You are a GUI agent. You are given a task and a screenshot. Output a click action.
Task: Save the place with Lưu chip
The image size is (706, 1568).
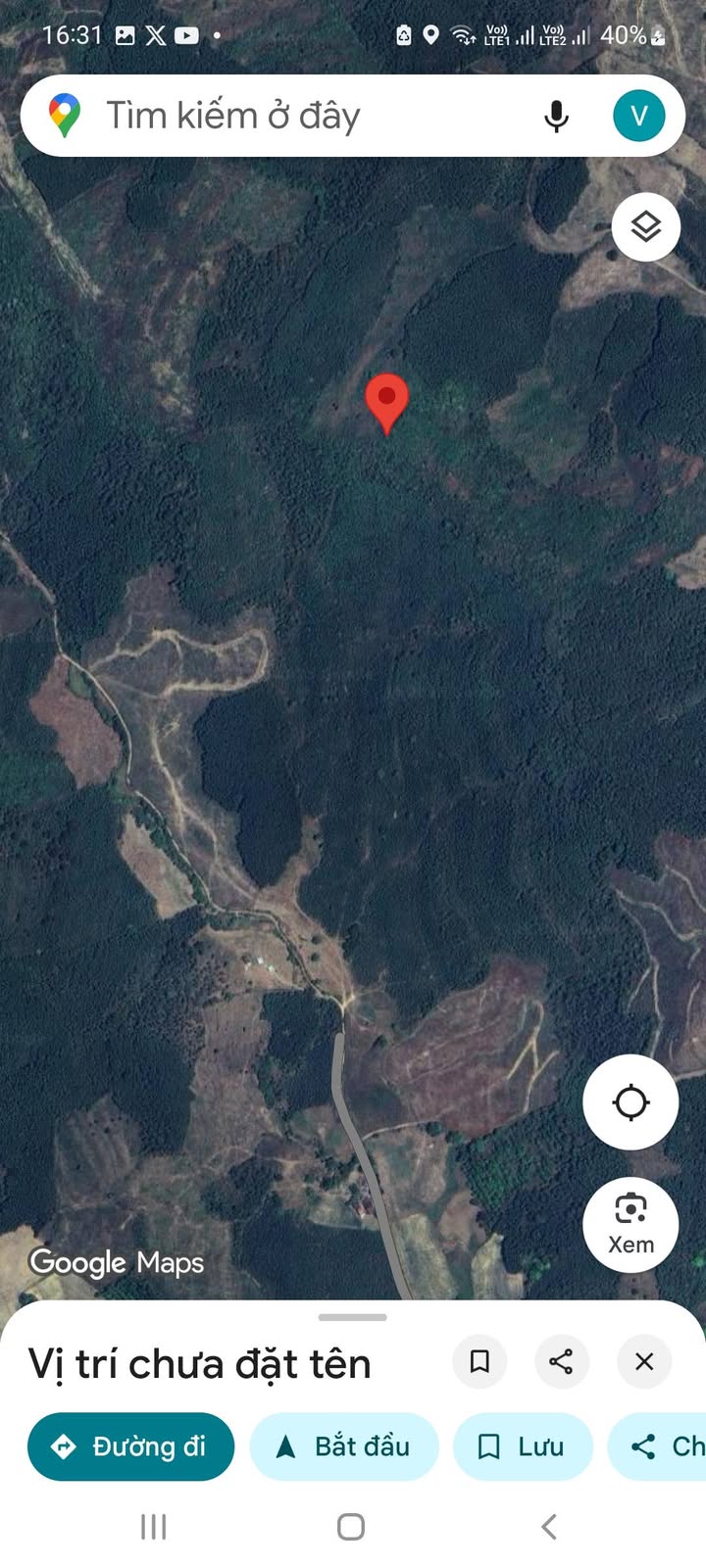523,1446
